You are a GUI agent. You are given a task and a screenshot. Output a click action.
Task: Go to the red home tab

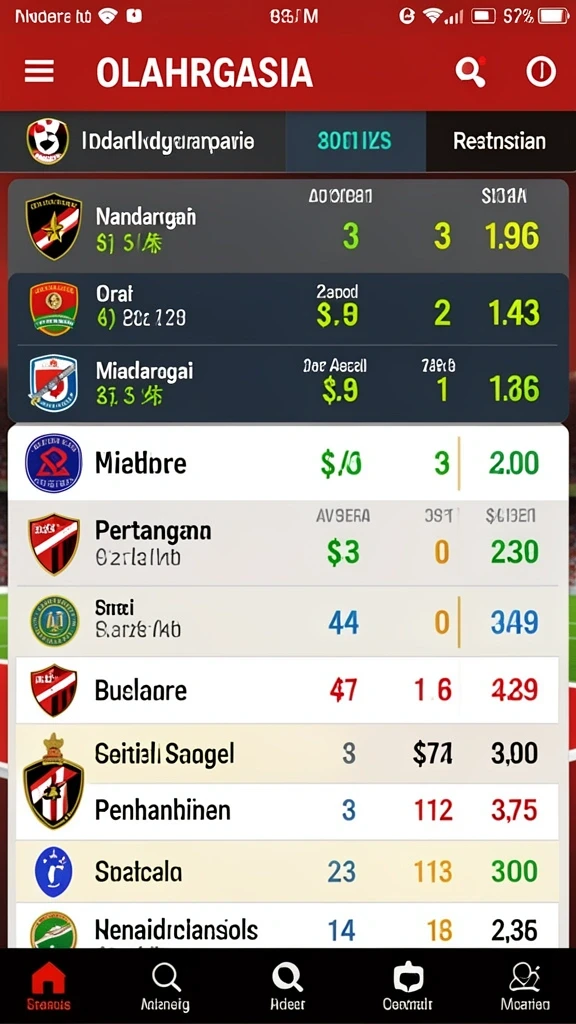pos(49,986)
